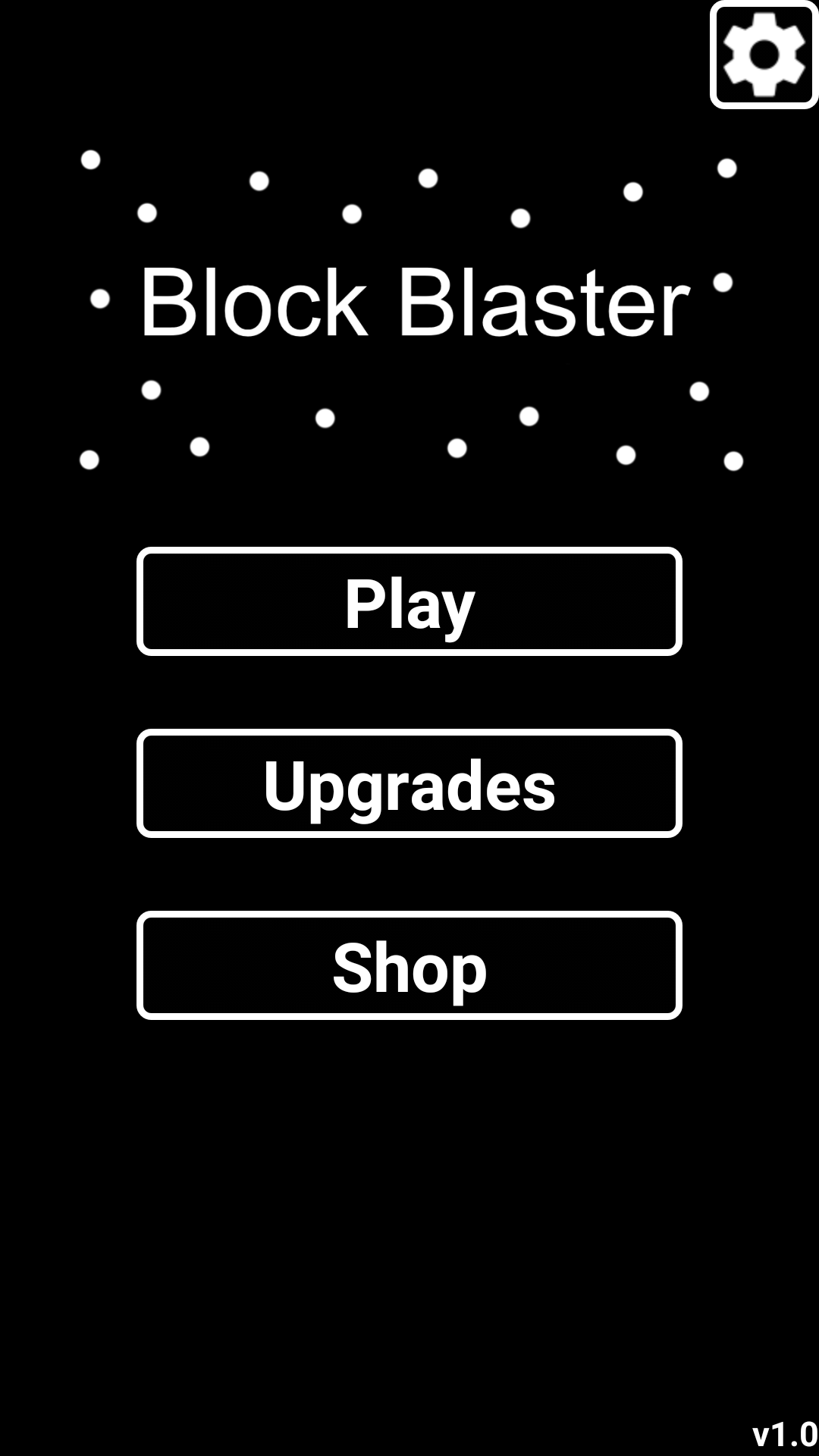Viewport: 819px width, 1456px height.
Task: Start a game with Play
Action: [409, 603]
